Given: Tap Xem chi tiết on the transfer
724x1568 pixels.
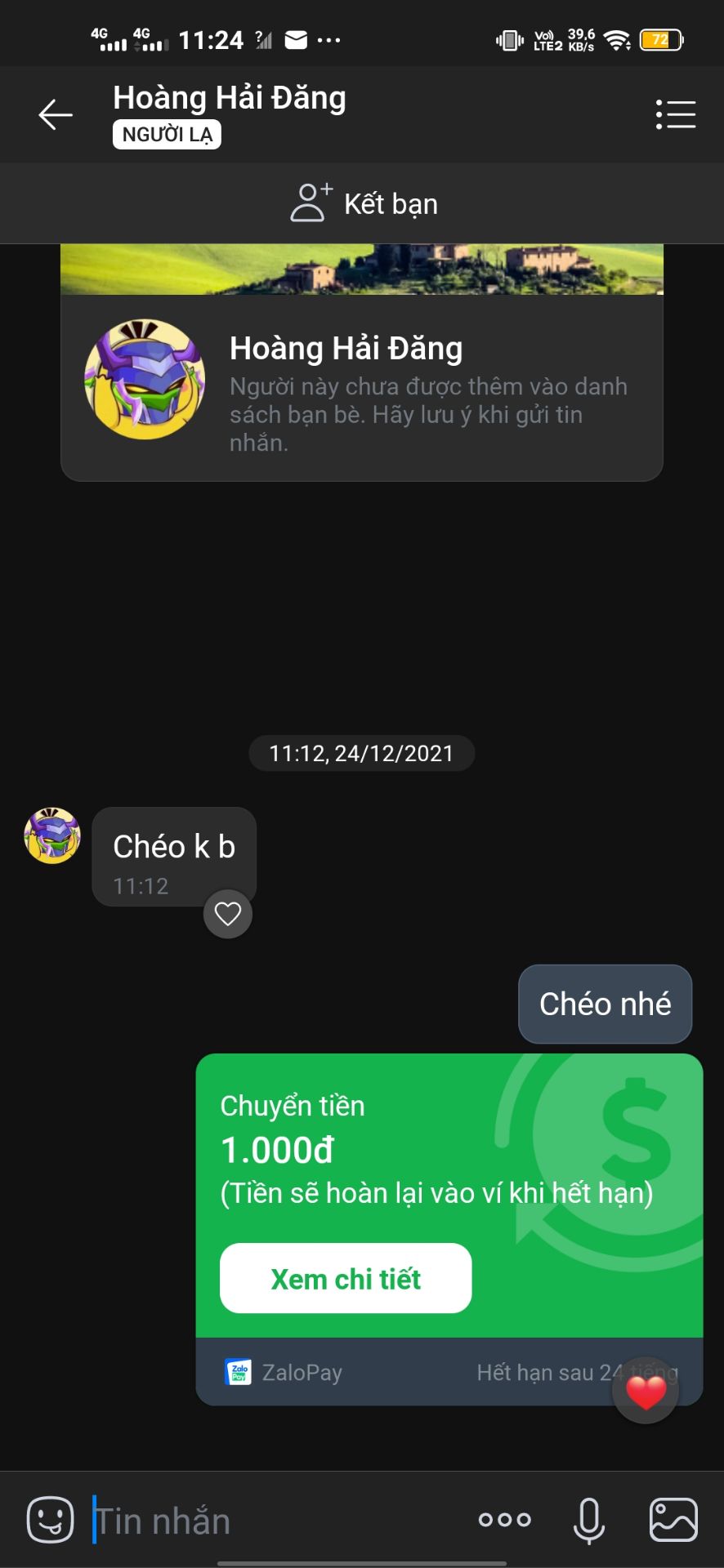Looking at the screenshot, I should click(x=346, y=1278).
